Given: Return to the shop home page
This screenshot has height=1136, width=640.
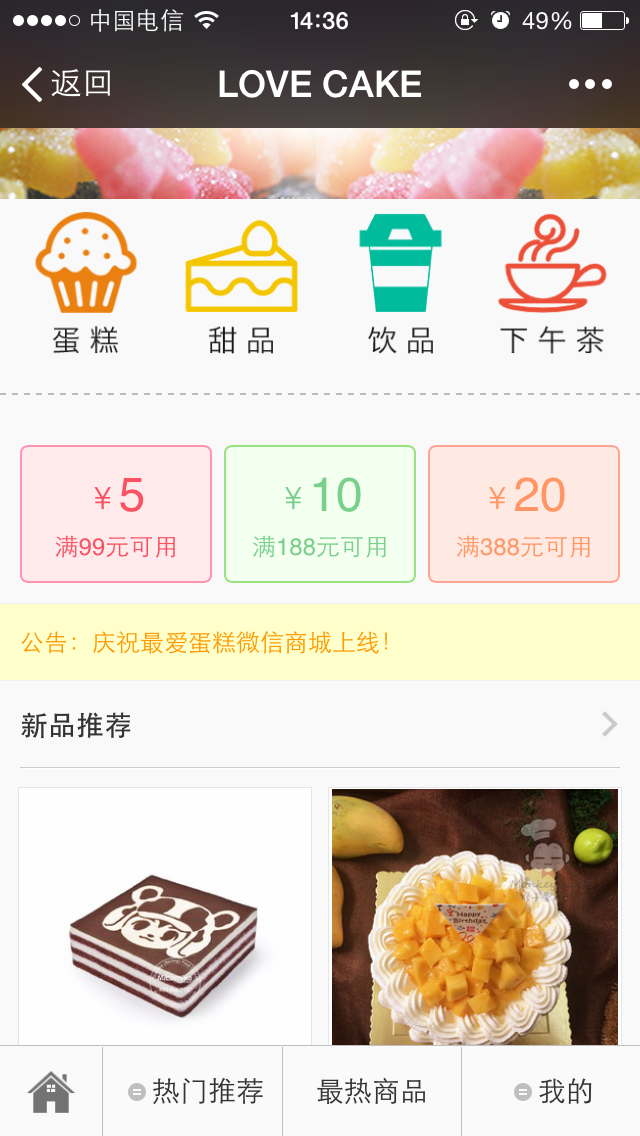Looking at the screenshot, I should (x=51, y=1092).
